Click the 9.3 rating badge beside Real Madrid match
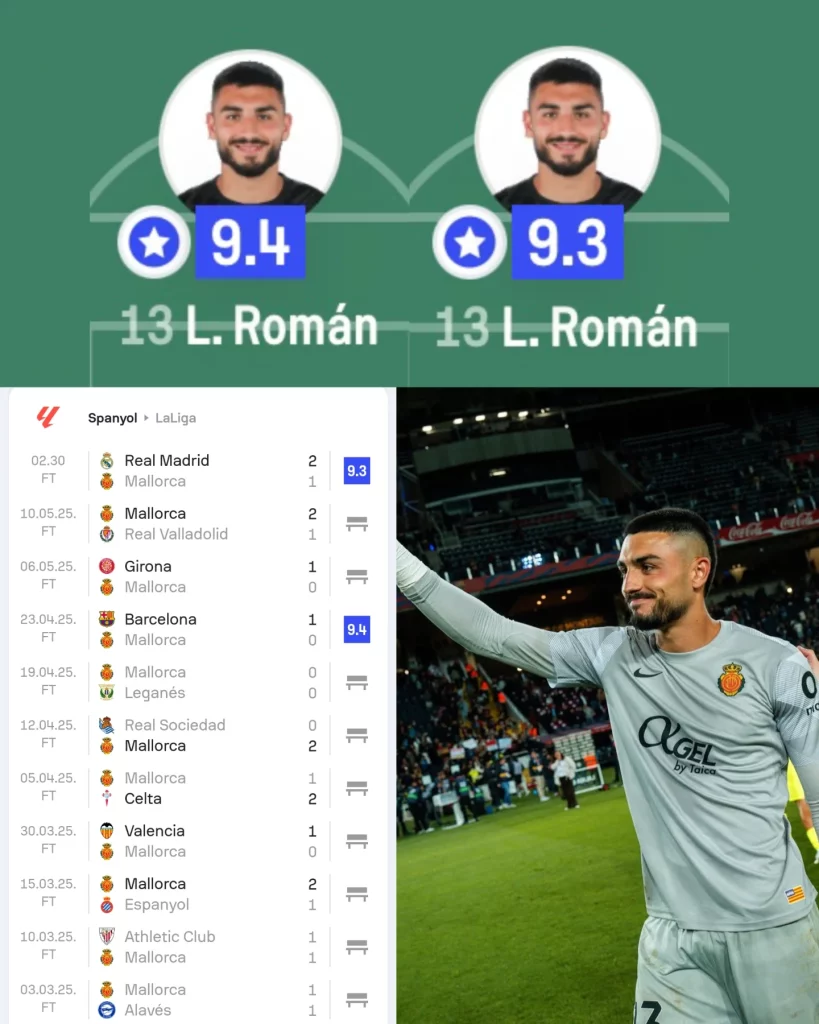Viewport: 819px width, 1024px height. [357, 470]
